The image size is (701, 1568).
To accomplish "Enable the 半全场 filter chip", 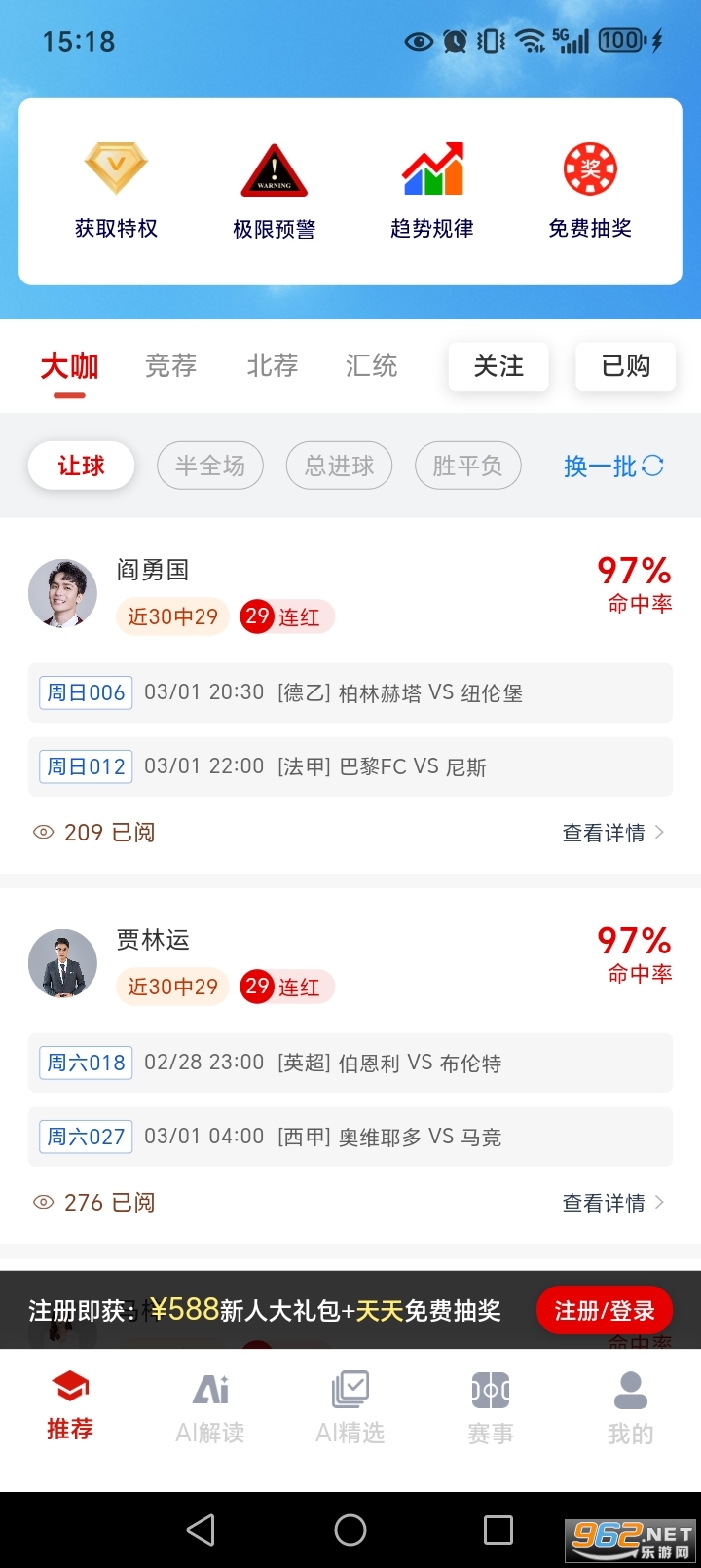I will (x=210, y=466).
